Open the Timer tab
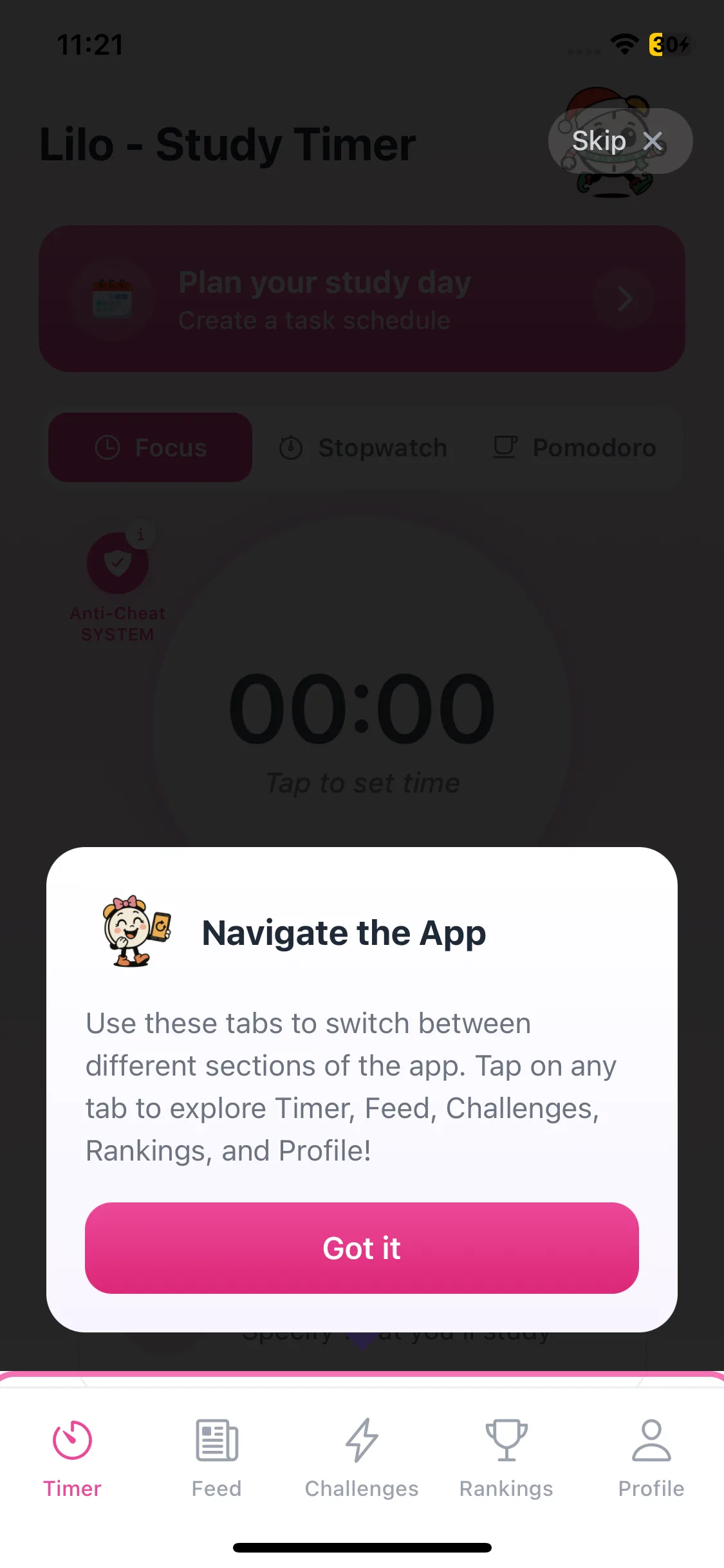Image resolution: width=724 pixels, height=1568 pixels. 72,1459
